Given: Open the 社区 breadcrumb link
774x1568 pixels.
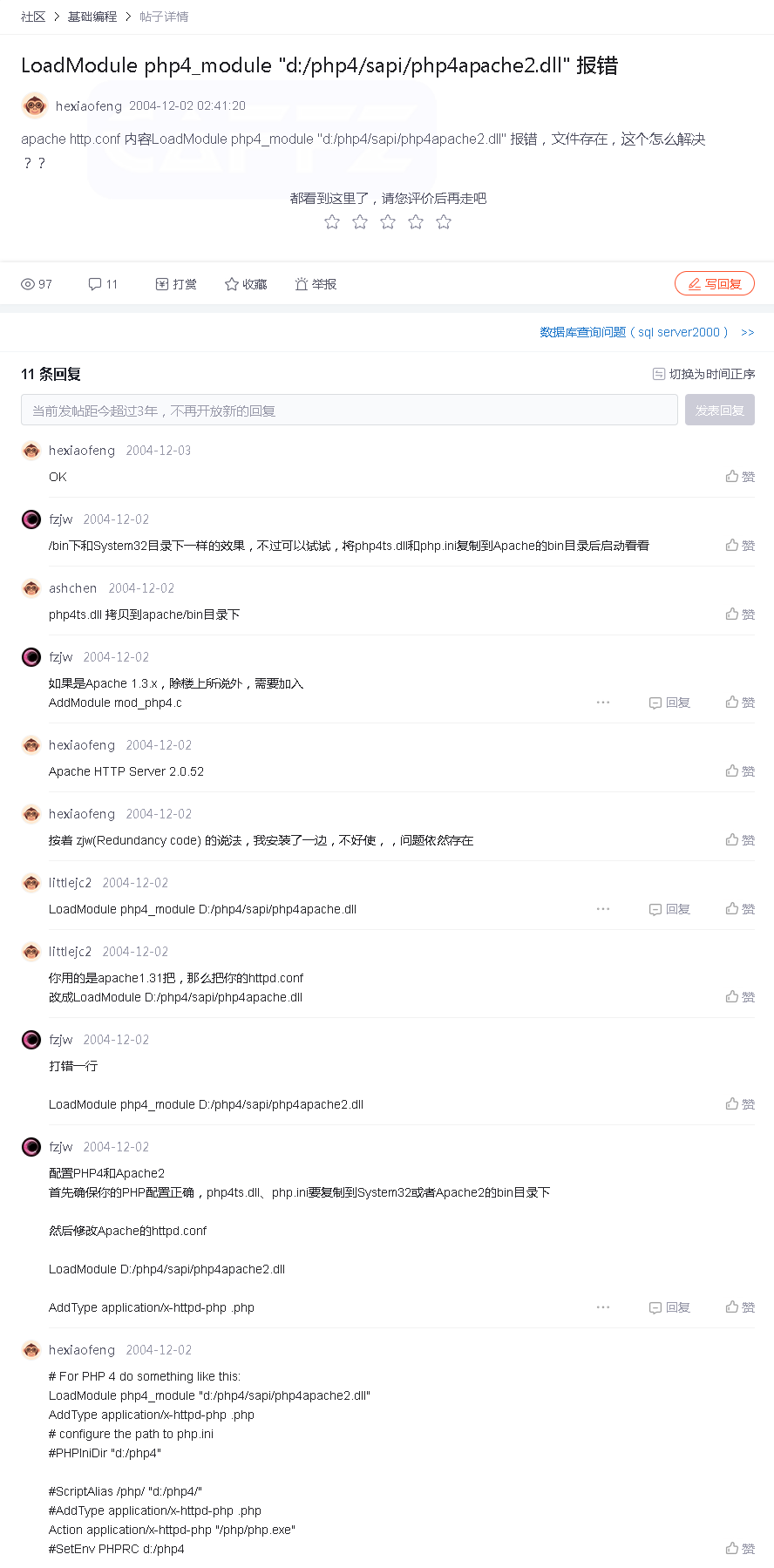Looking at the screenshot, I should click(33, 17).
